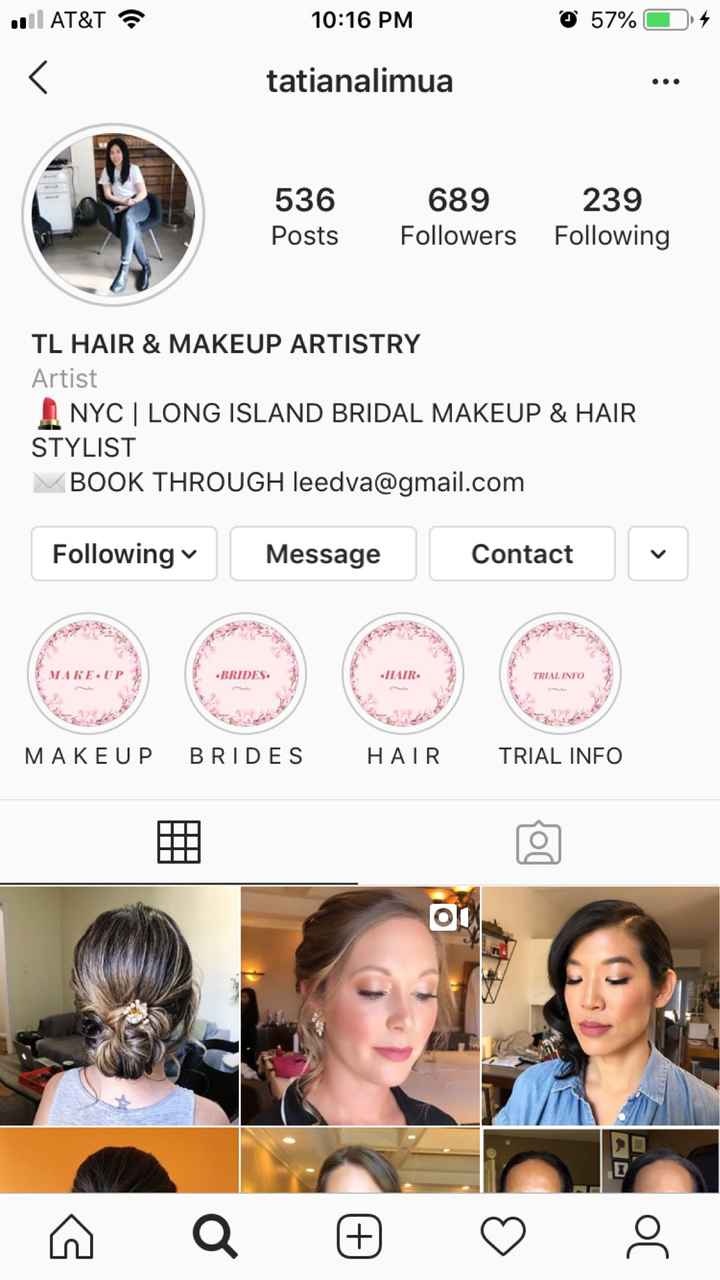Switch to the tagged photos tab
720x1280 pixels.
click(539, 842)
